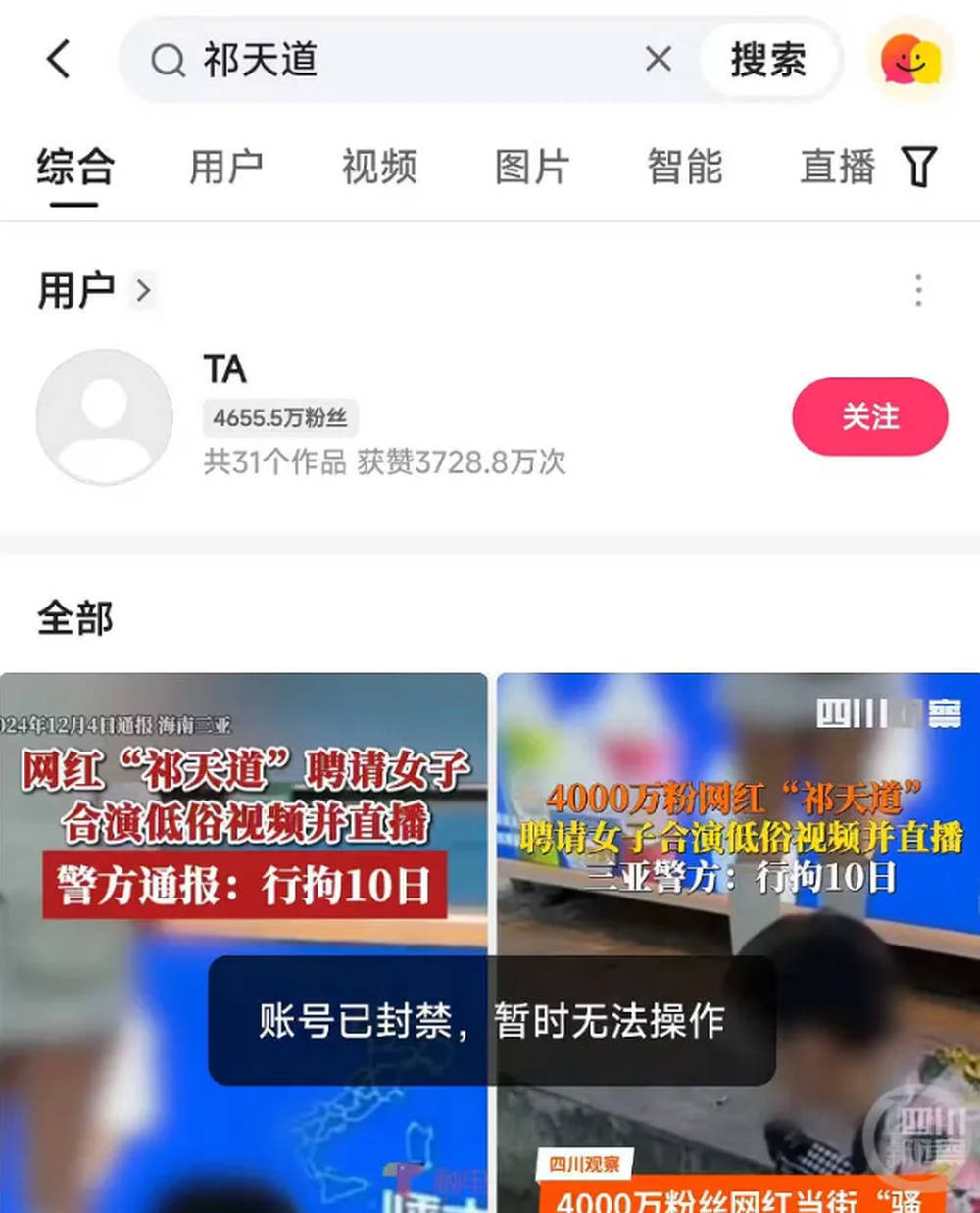The width and height of the screenshot is (980, 1213).
Task: Switch to the 视频 tab
Action: coord(379,167)
